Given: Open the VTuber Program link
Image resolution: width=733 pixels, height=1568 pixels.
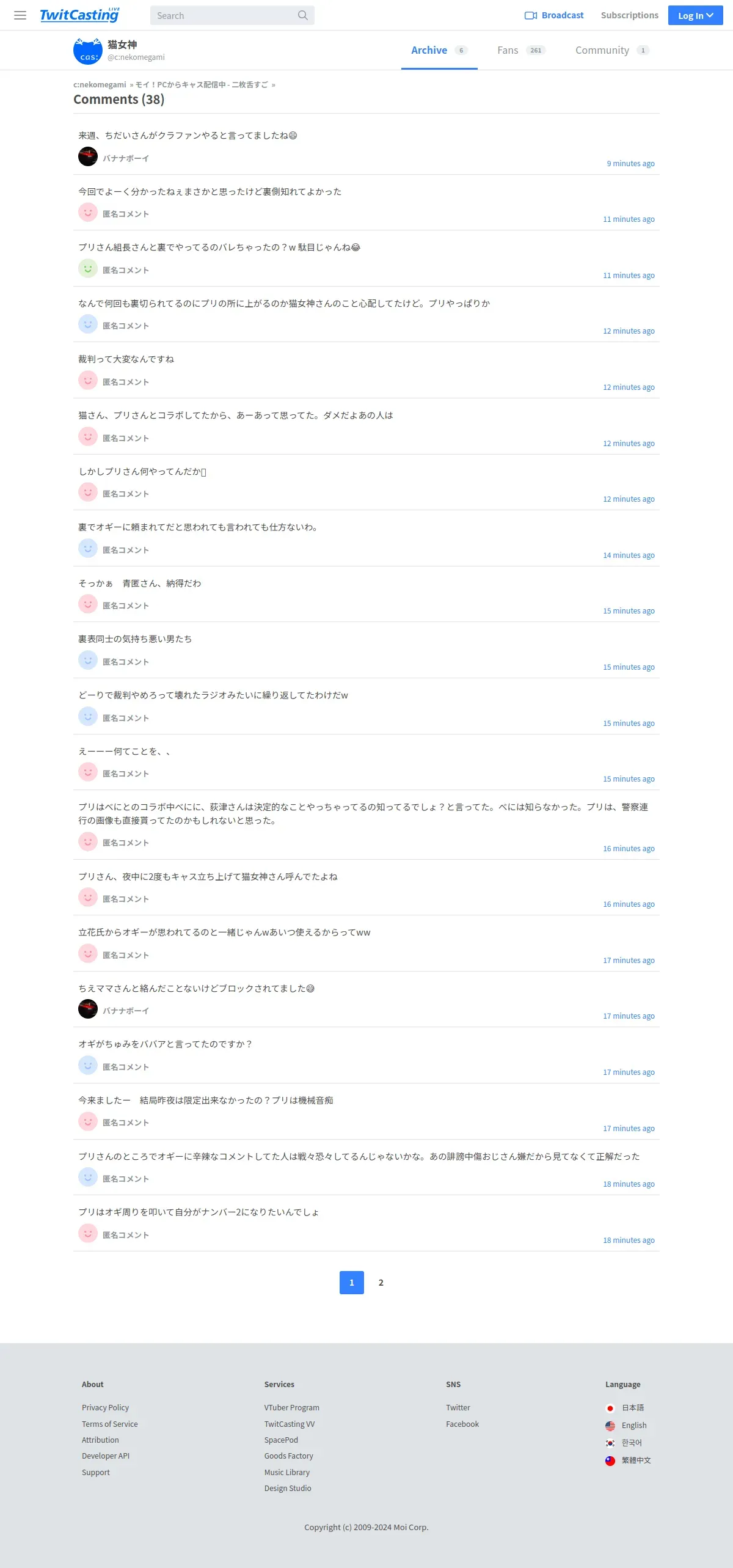Looking at the screenshot, I should click(x=291, y=1407).
